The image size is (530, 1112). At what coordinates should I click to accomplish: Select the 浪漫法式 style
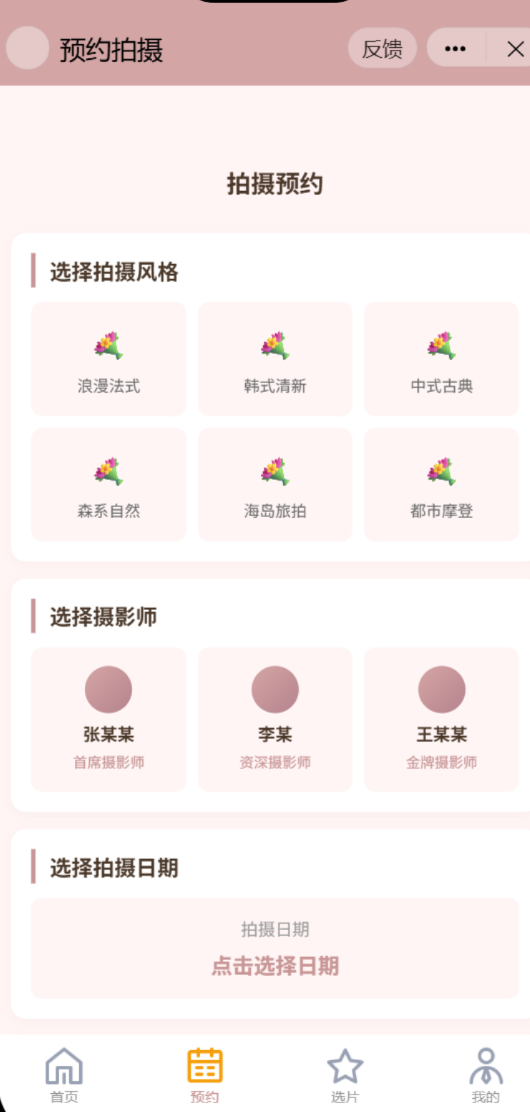pos(109,359)
